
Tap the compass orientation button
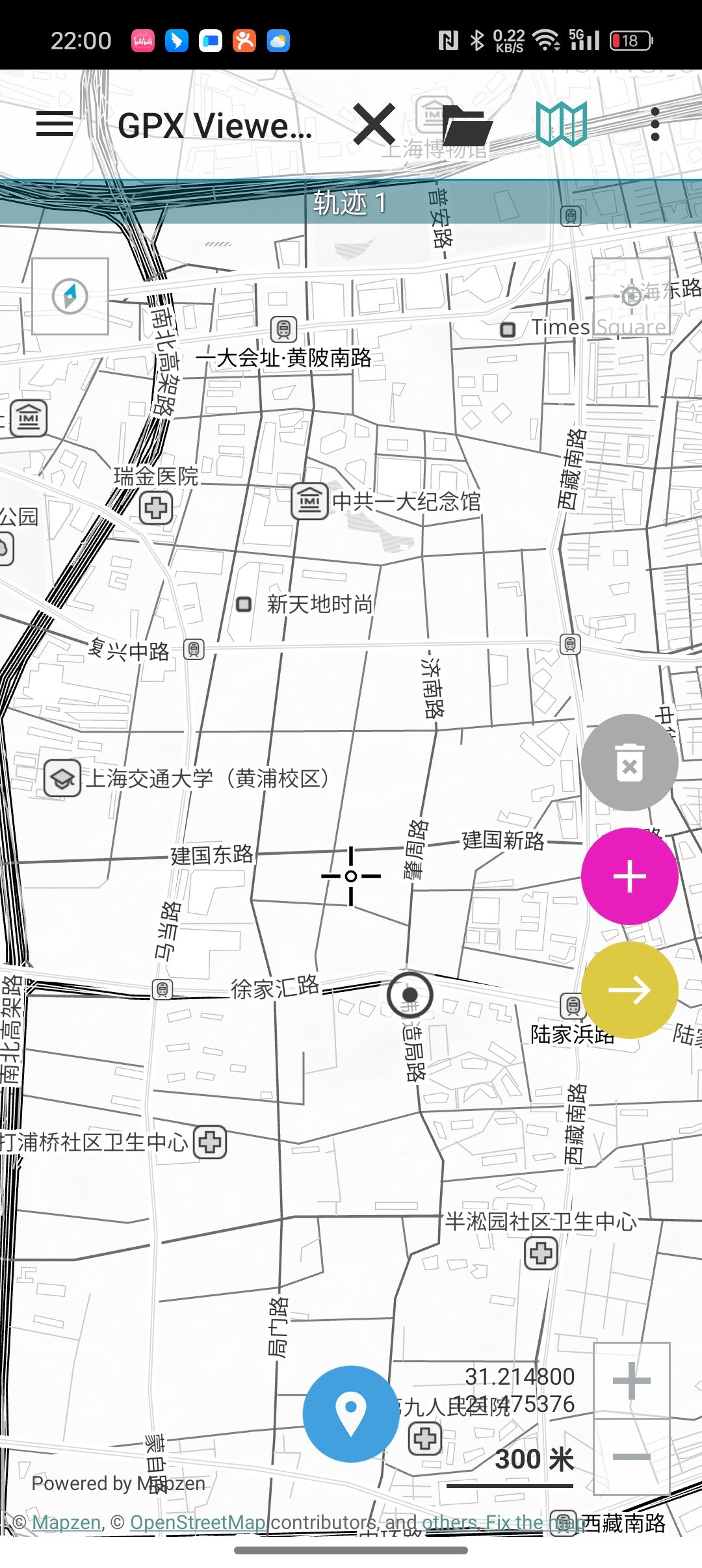[x=70, y=296]
